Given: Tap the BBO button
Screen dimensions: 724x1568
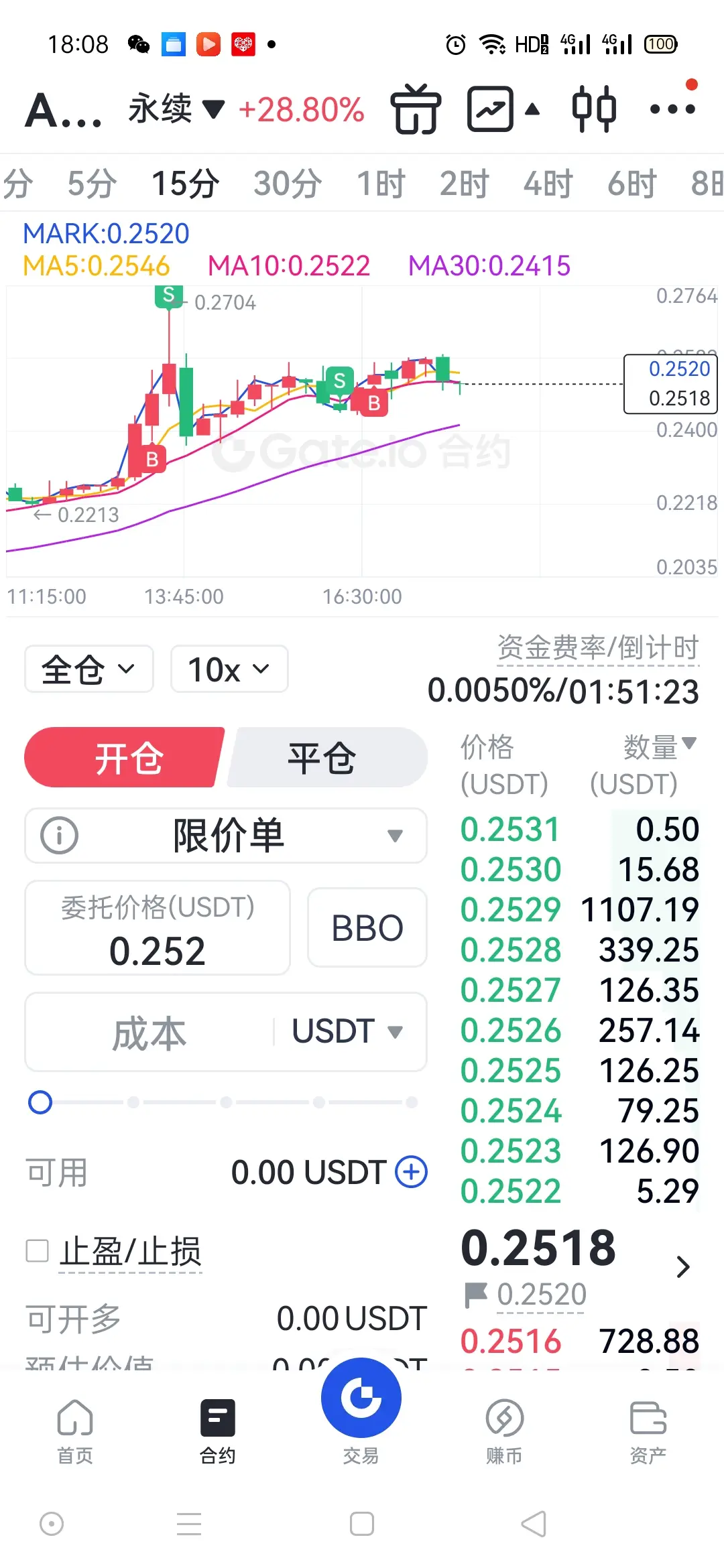Looking at the screenshot, I should (367, 928).
